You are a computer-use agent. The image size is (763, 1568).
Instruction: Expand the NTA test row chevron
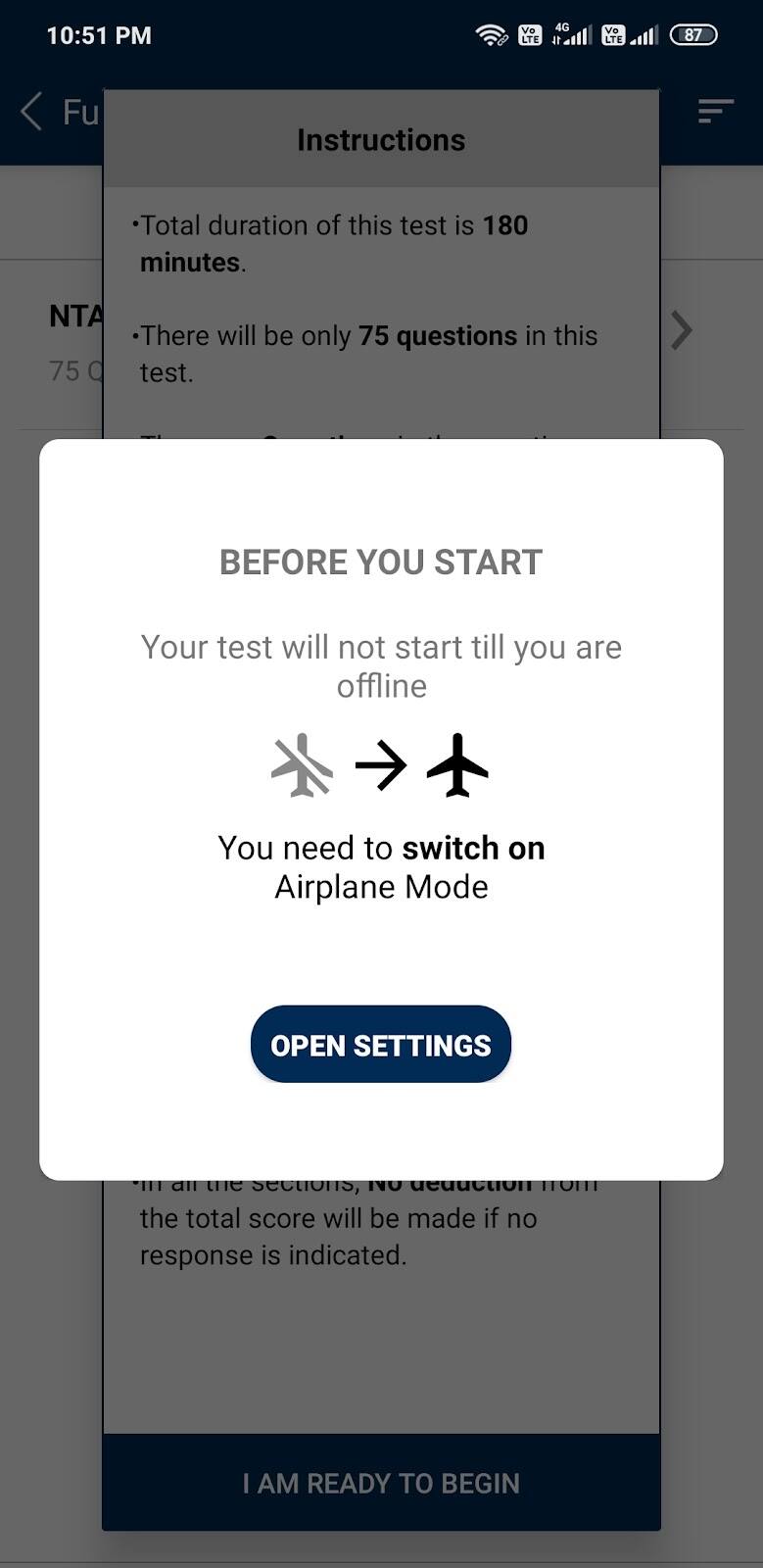click(x=683, y=331)
